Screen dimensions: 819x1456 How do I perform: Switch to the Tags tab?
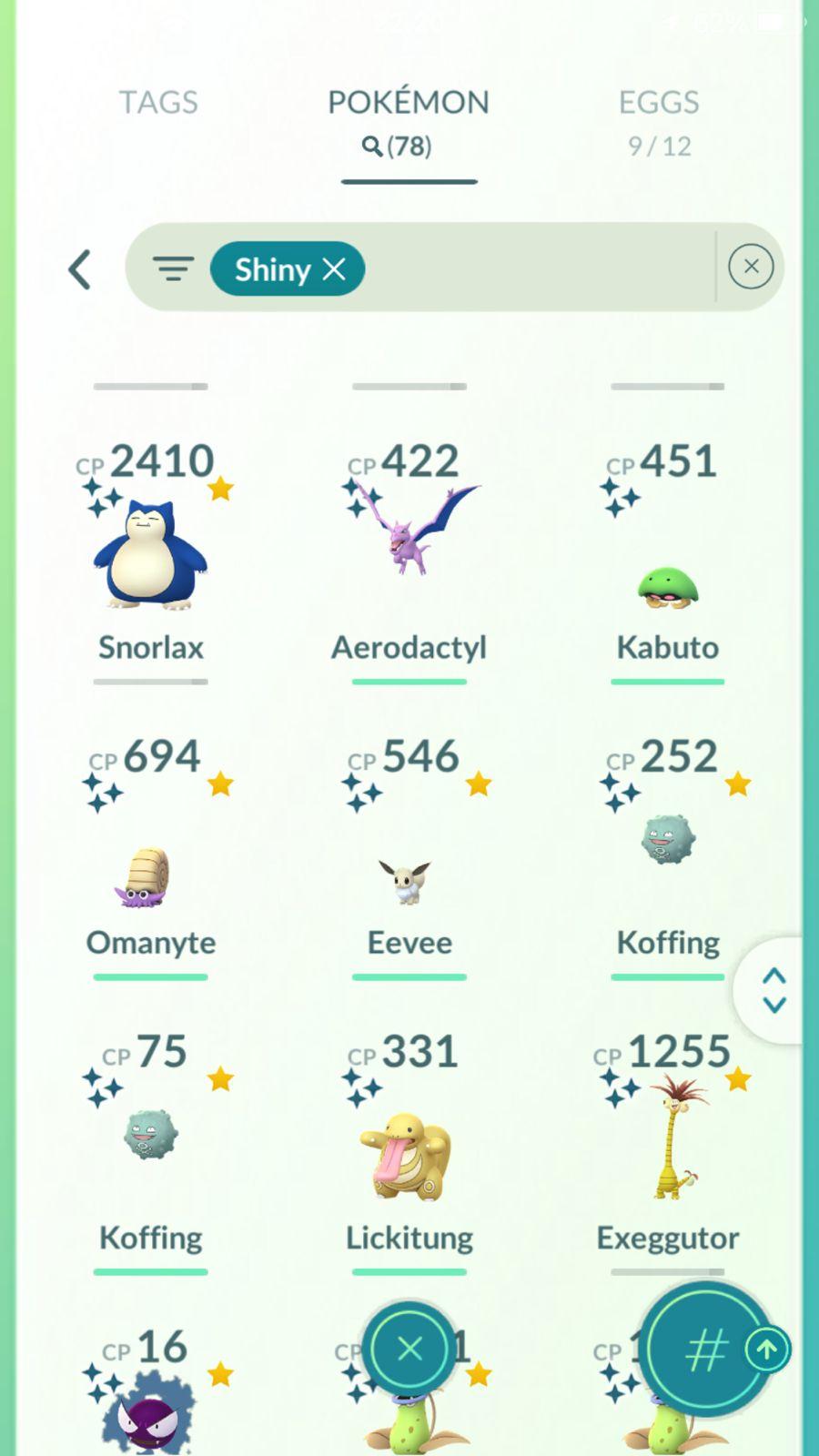(x=158, y=103)
